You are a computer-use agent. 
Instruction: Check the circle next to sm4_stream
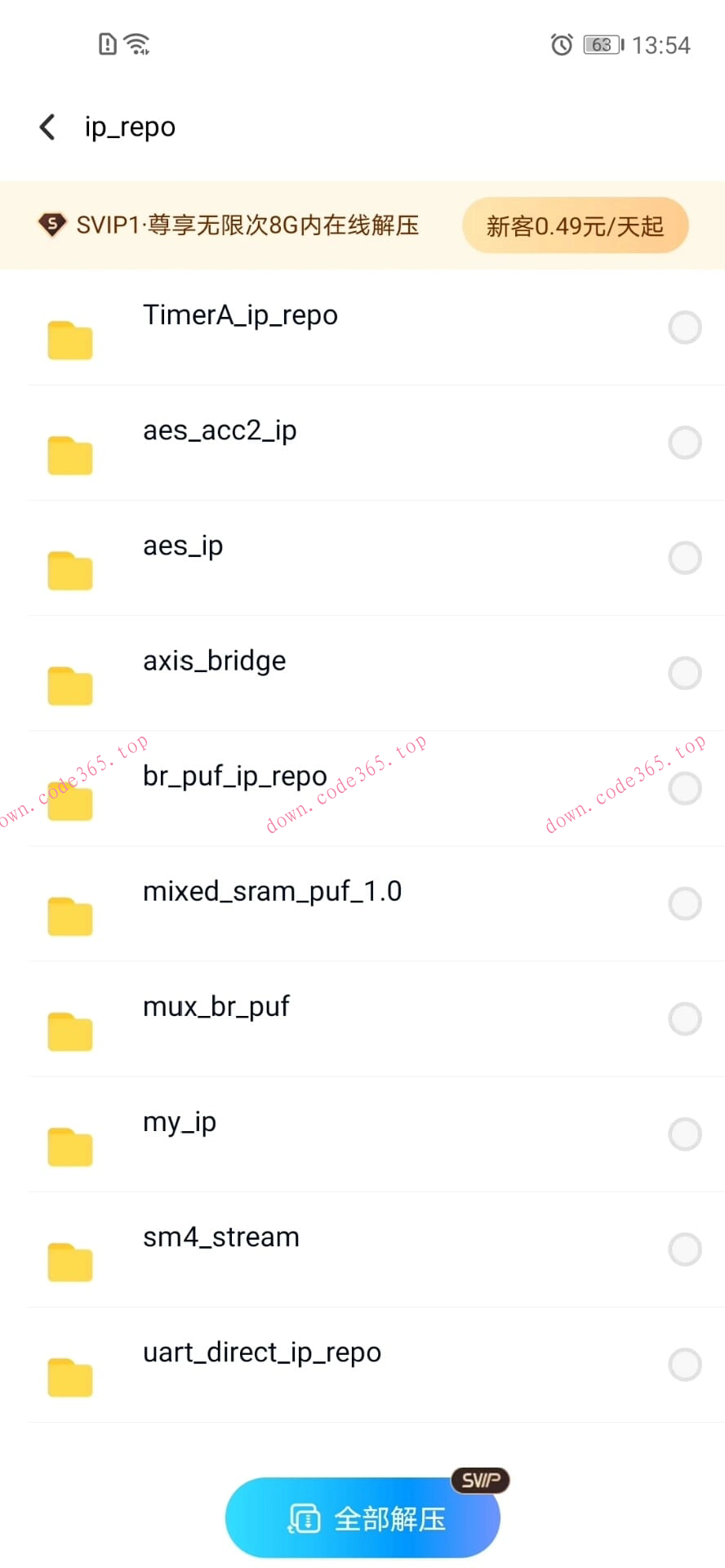coord(684,1249)
